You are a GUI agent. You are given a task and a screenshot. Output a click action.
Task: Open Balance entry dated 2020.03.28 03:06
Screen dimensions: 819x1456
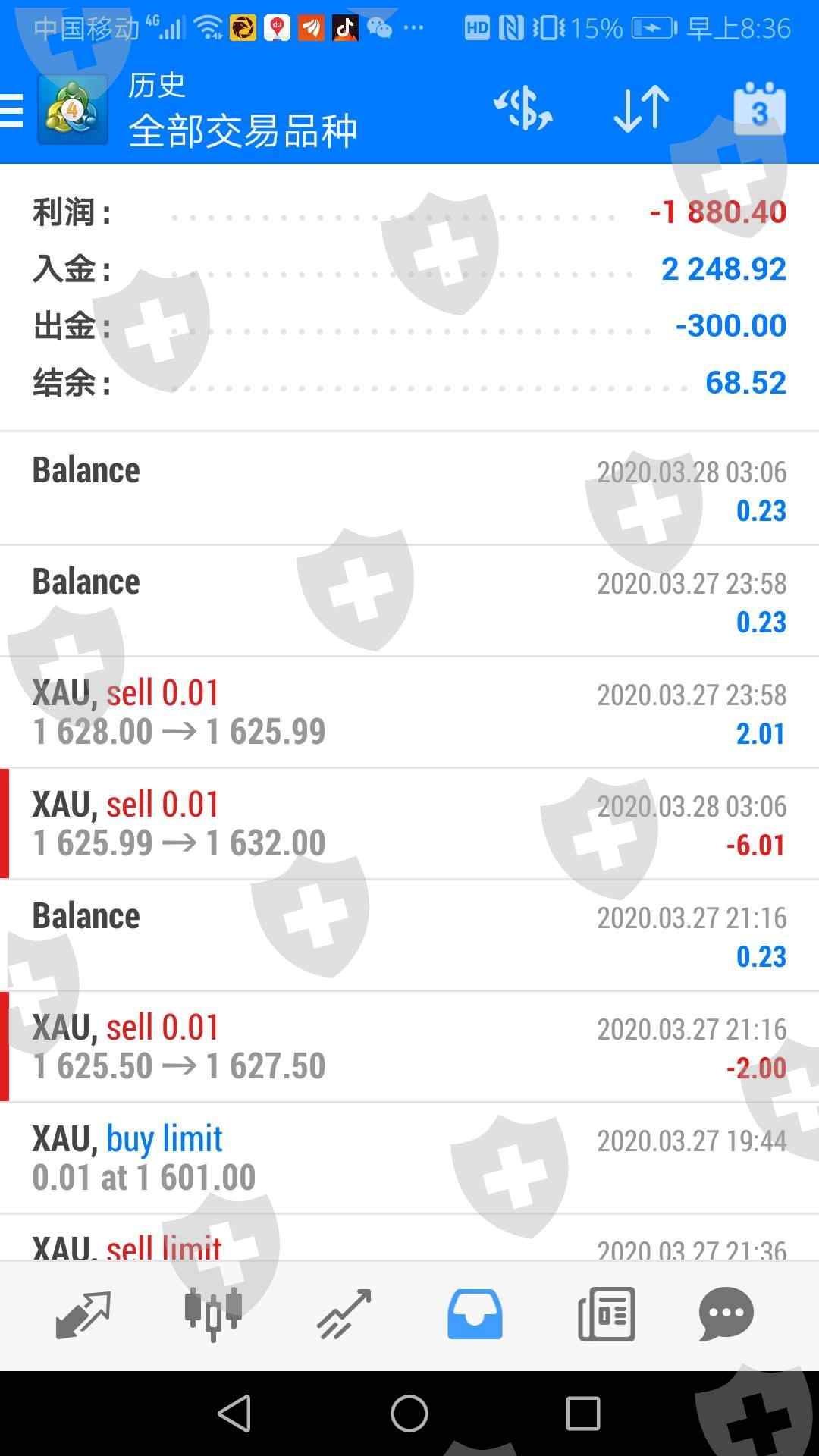[409, 489]
